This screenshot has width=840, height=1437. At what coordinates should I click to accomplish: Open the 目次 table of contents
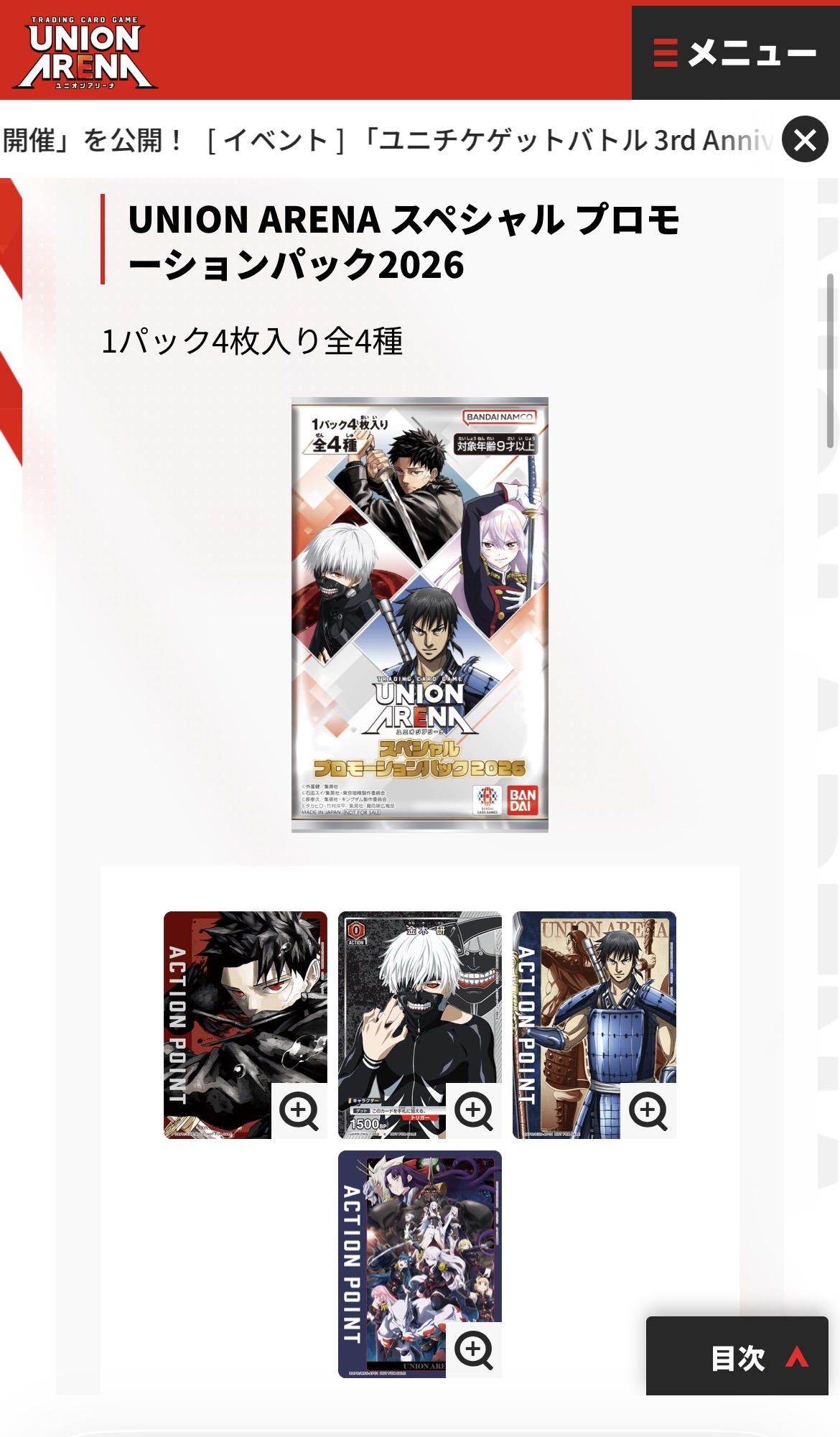pyautogui.click(x=737, y=1357)
